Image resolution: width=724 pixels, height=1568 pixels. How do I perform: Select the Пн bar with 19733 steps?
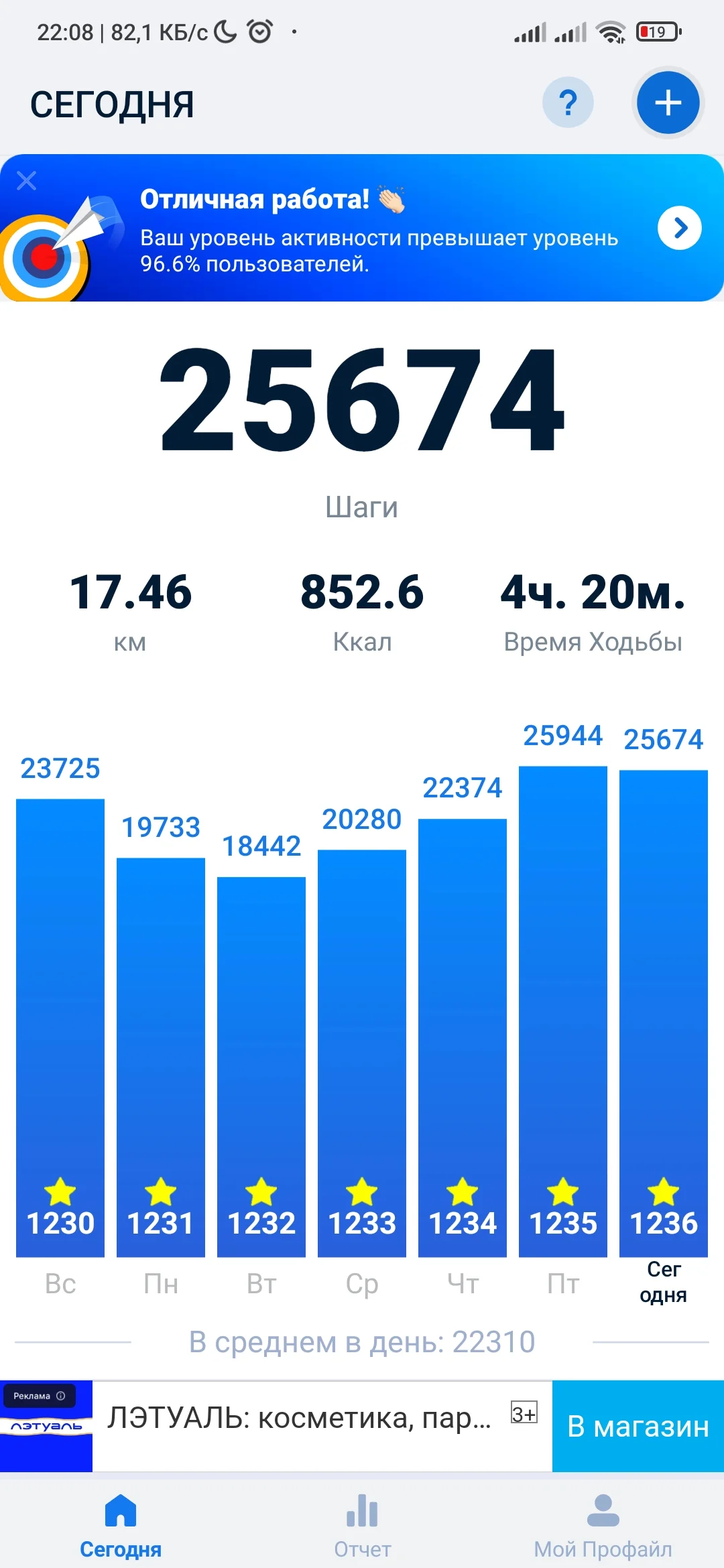pyautogui.click(x=161, y=1056)
